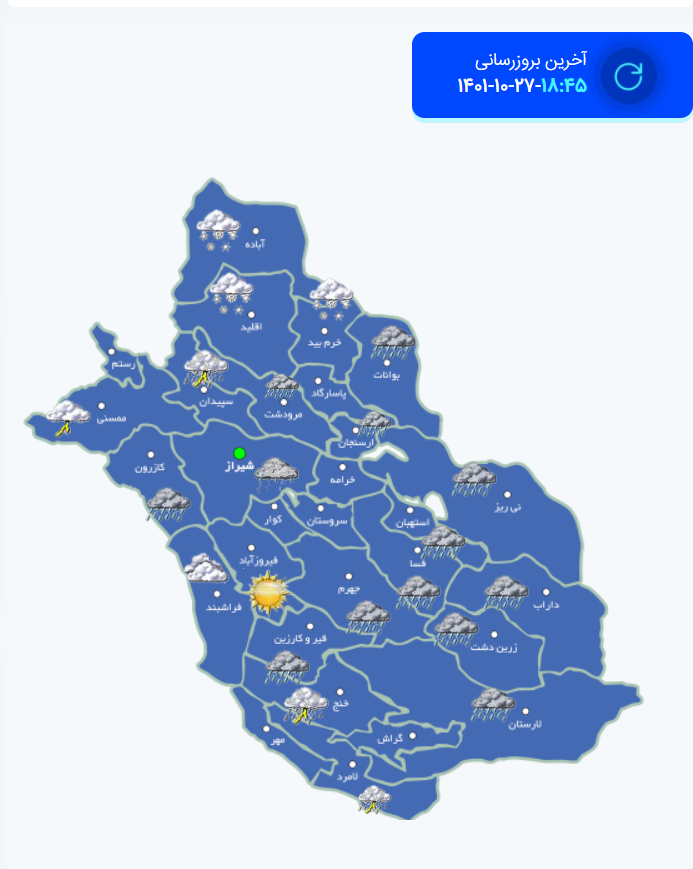Select the آباده city marker
This screenshot has width=693, height=869.
pyautogui.click(x=255, y=231)
